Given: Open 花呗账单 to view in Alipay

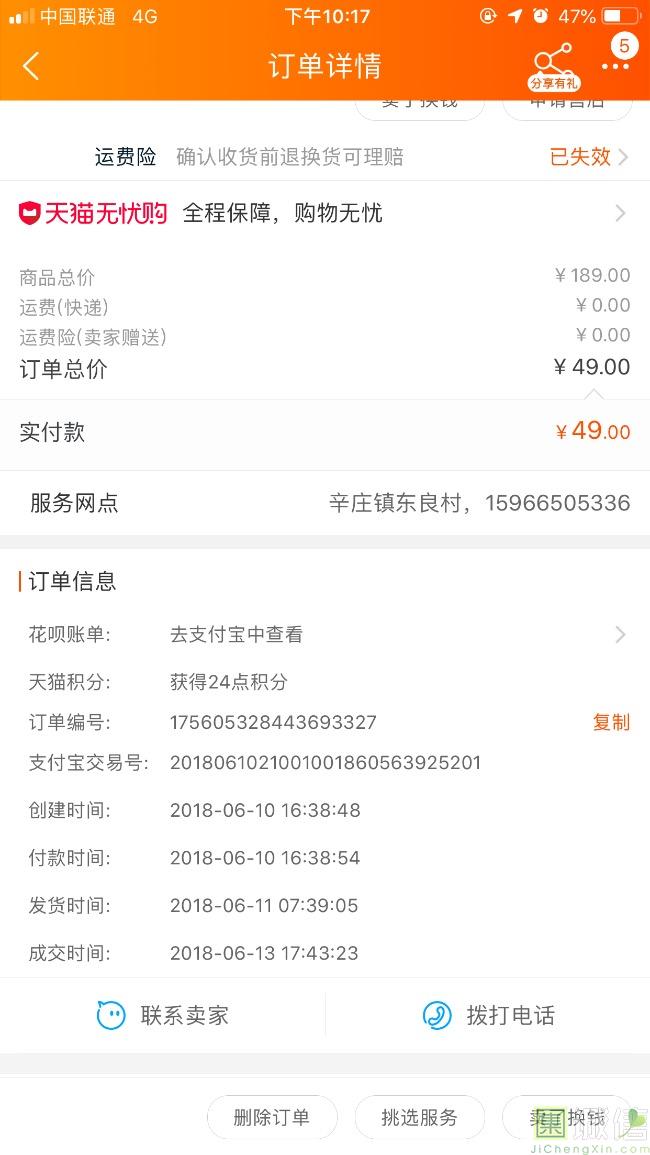Looking at the screenshot, I should (x=325, y=634).
